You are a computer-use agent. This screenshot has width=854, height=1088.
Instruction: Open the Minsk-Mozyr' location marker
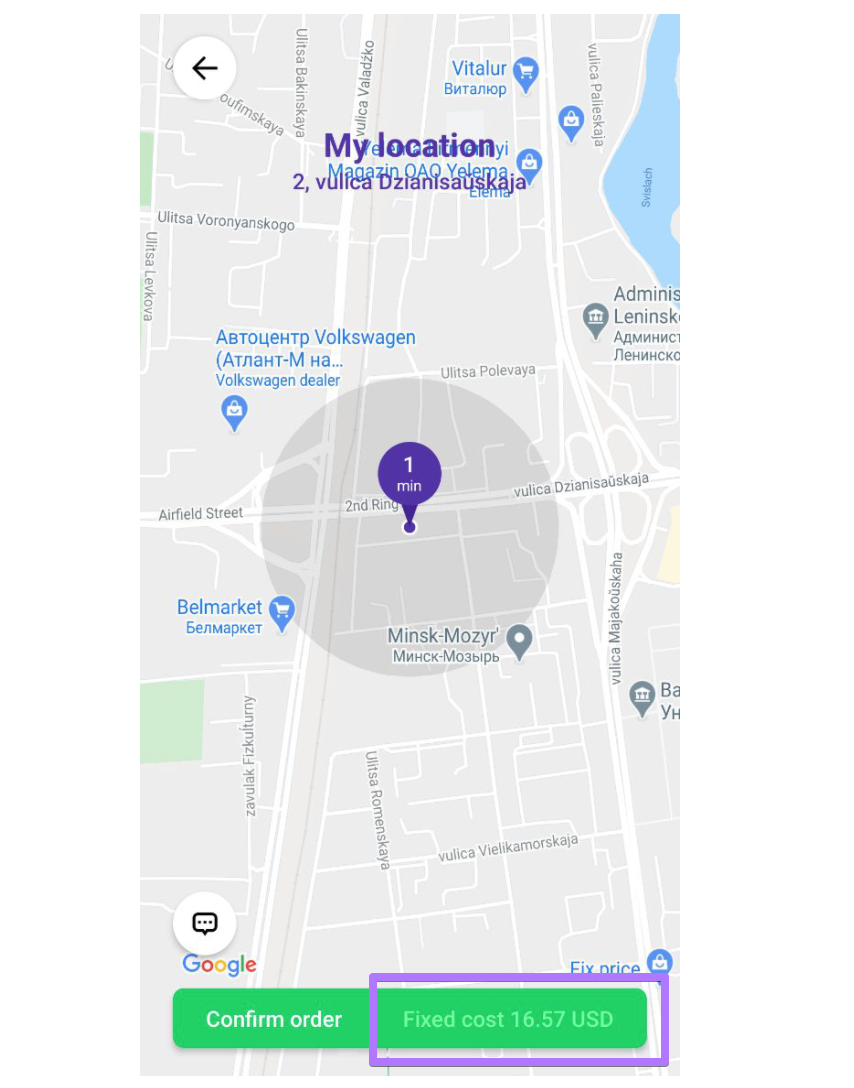point(518,640)
